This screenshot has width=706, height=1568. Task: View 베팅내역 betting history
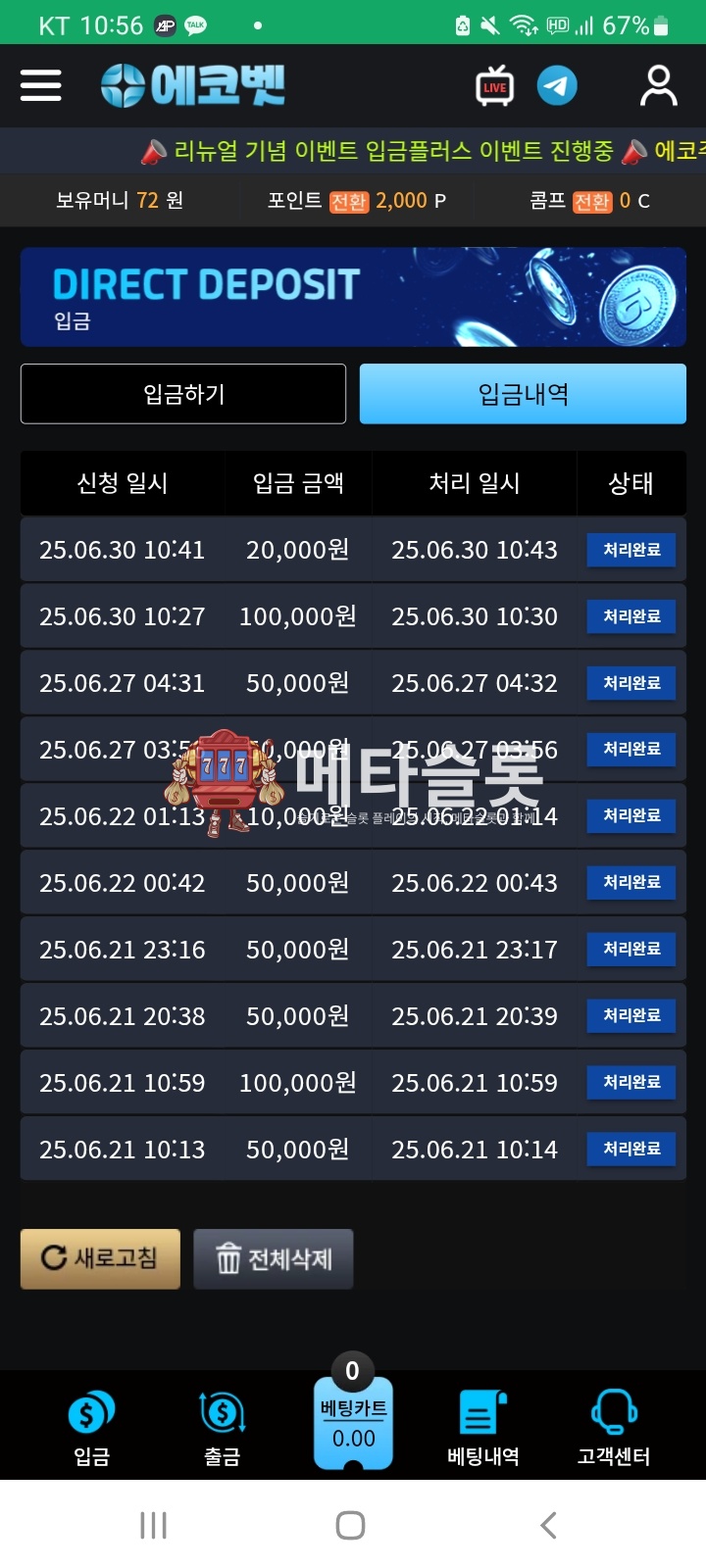[x=482, y=1427]
